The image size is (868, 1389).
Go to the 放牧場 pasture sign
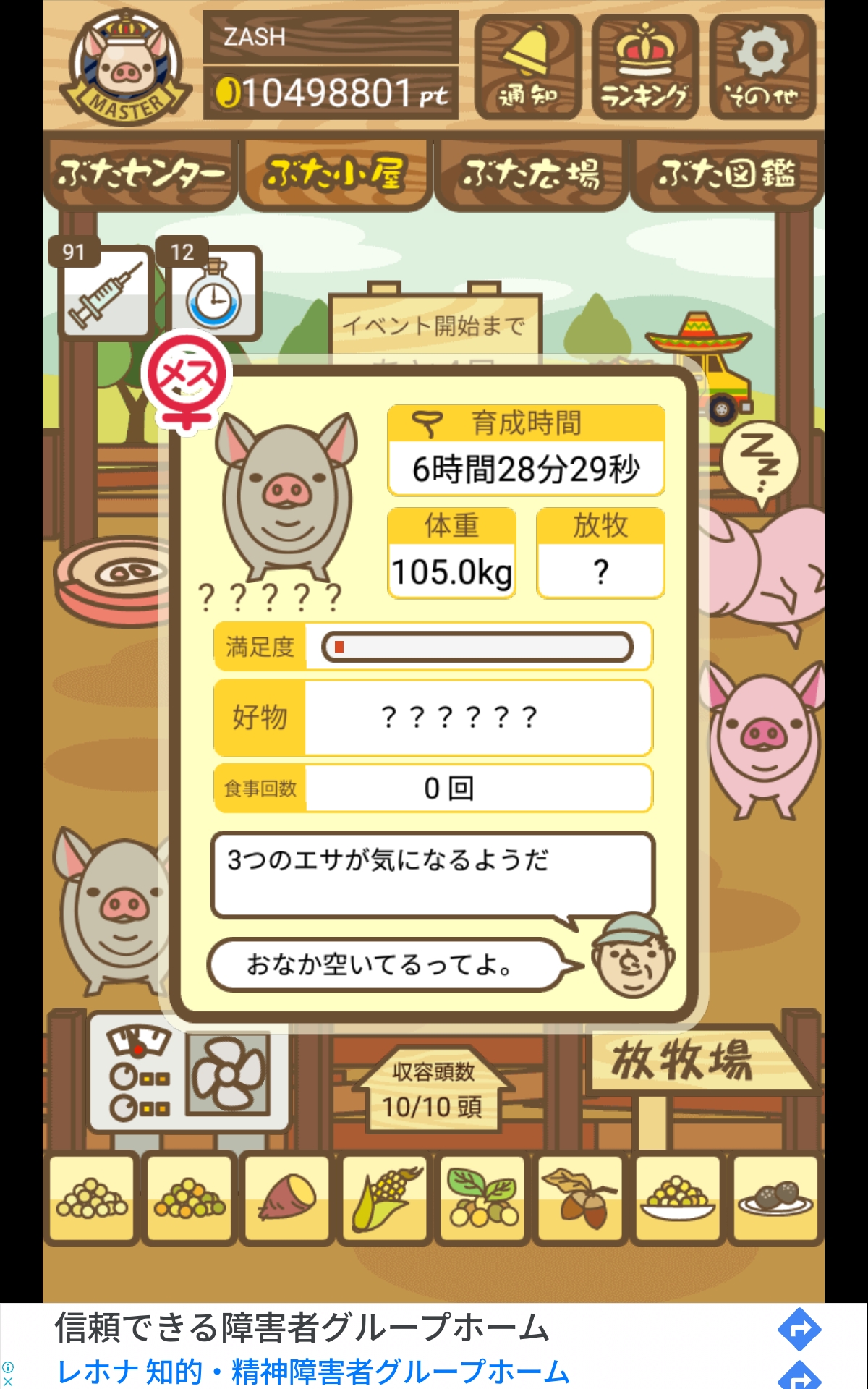coord(684,1061)
